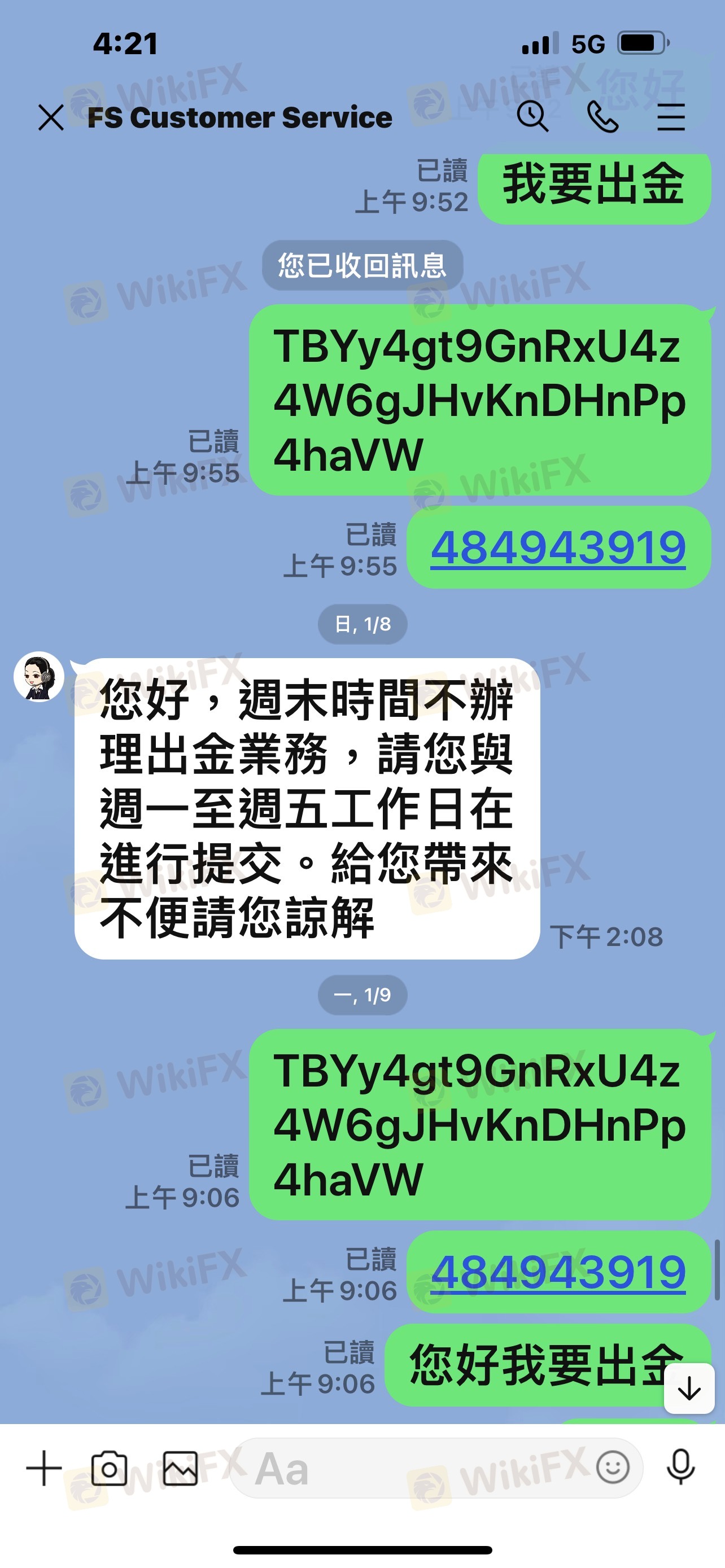Jump to the latest message
The height and width of the screenshot is (1568, 725).
[688, 1389]
